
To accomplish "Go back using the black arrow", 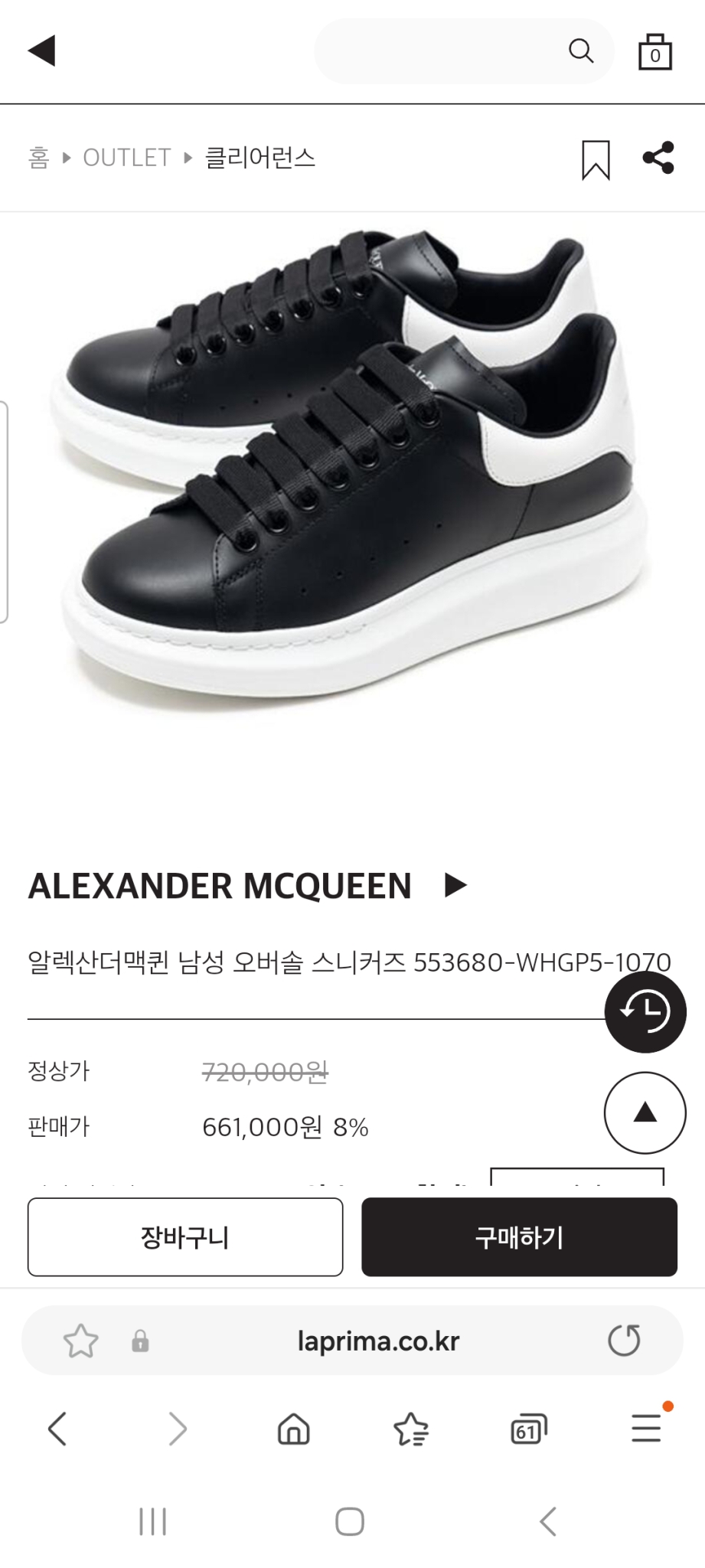I will (42, 51).
